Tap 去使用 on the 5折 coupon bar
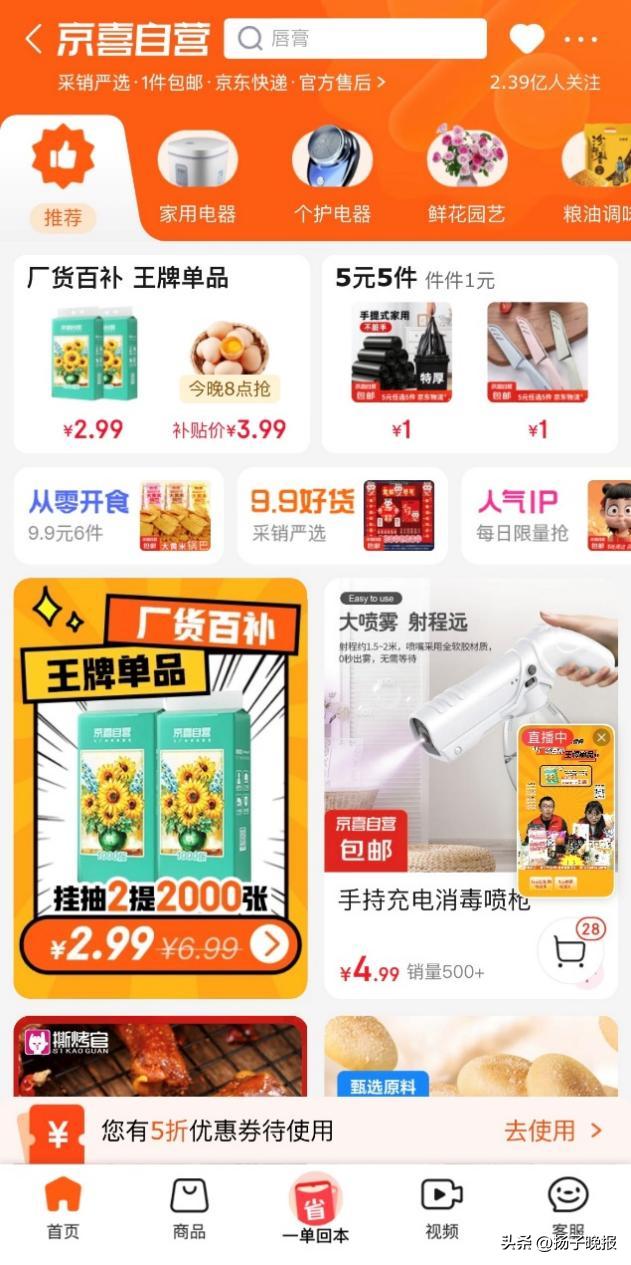Viewport: 631px width, 1265px height. (x=552, y=1131)
